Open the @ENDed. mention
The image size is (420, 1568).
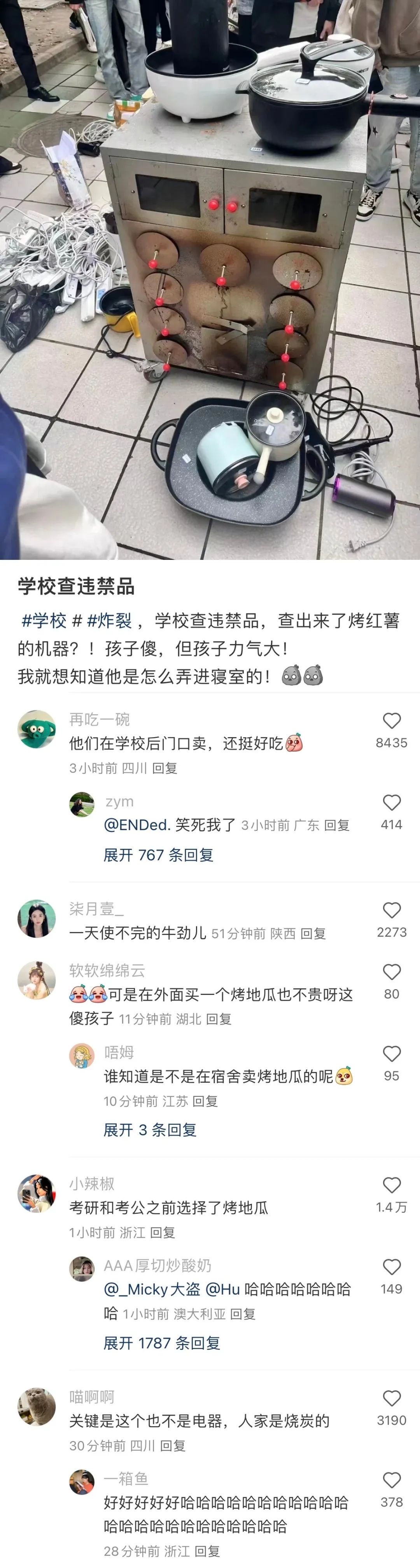pyautogui.click(x=137, y=825)
